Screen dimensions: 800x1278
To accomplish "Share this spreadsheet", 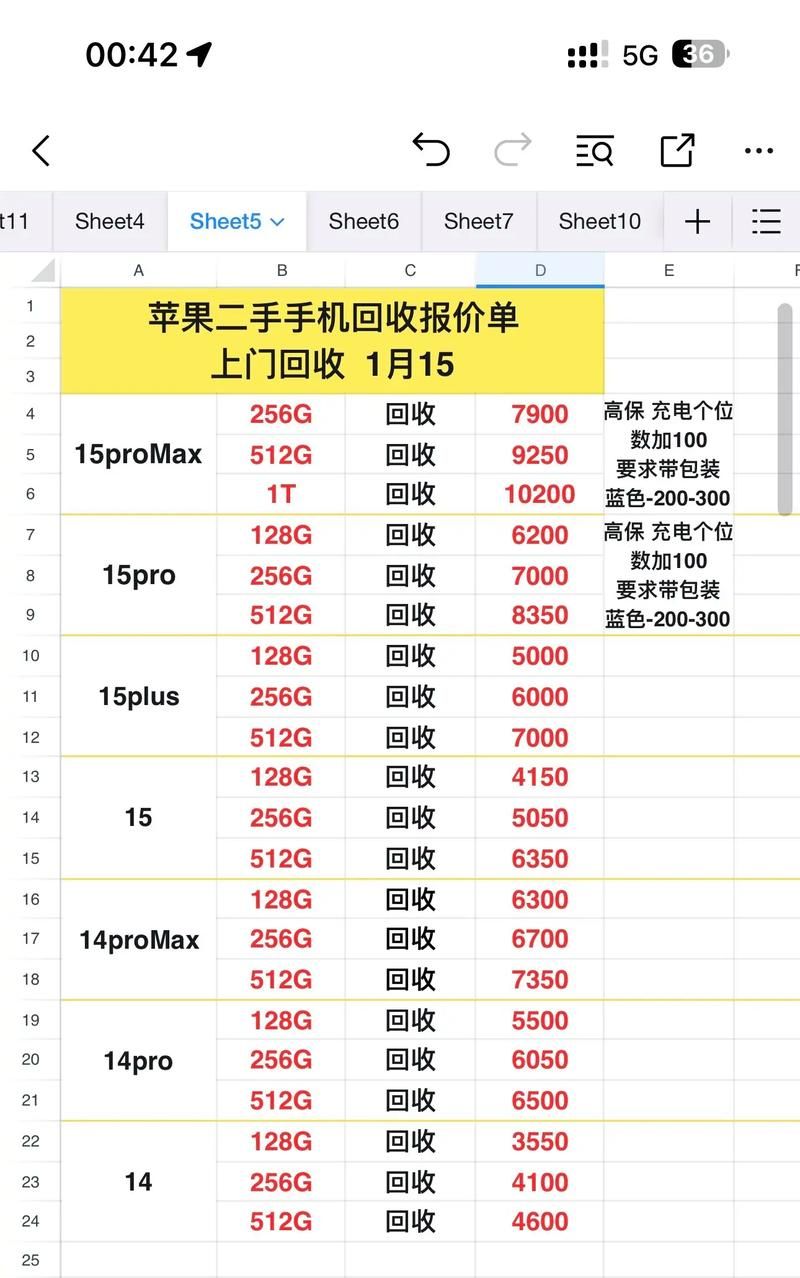I will (x=677, y=150).
